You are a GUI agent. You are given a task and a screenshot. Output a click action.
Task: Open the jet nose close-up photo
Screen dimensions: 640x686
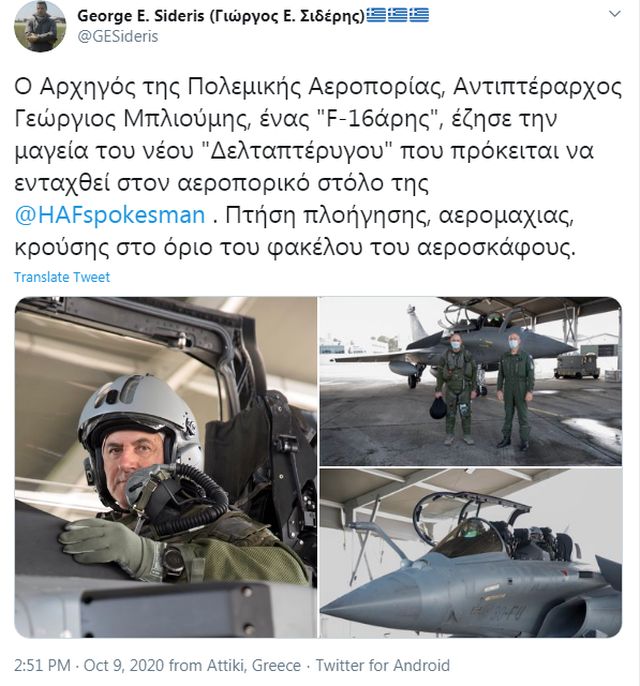pyautogui.click(x=470, y=554)
